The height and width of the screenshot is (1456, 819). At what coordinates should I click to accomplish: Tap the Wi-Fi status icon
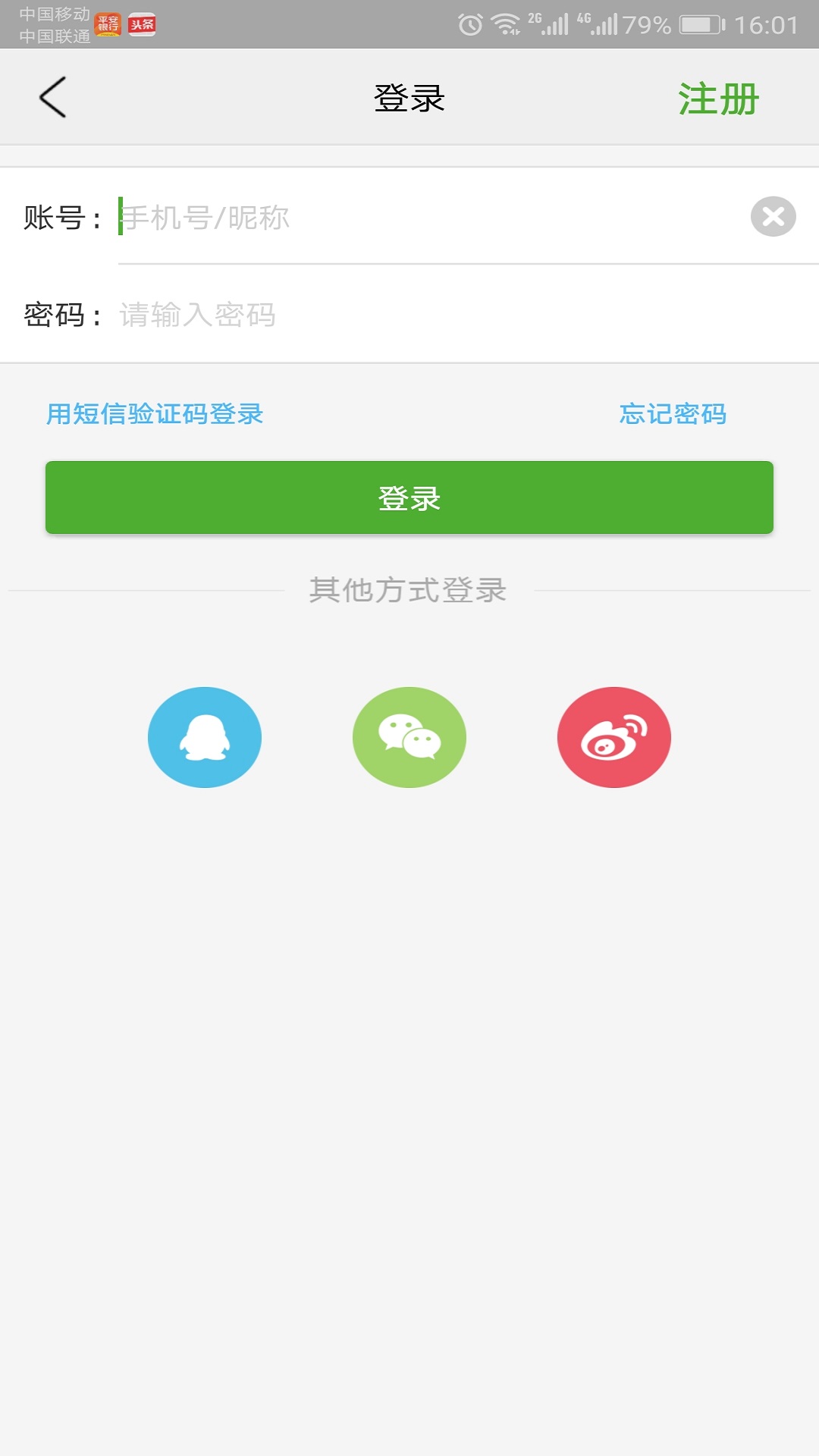(507, 22)
